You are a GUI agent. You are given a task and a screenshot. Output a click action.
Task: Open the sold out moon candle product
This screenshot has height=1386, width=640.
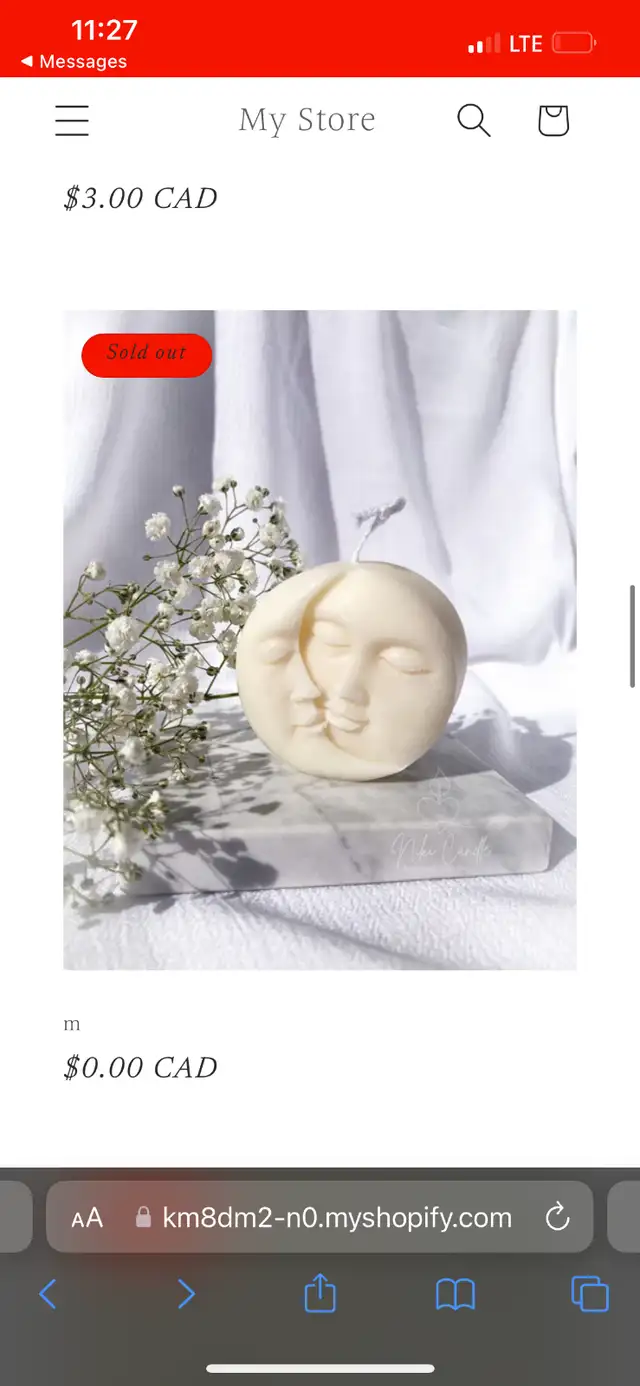(x=320, y=640)
